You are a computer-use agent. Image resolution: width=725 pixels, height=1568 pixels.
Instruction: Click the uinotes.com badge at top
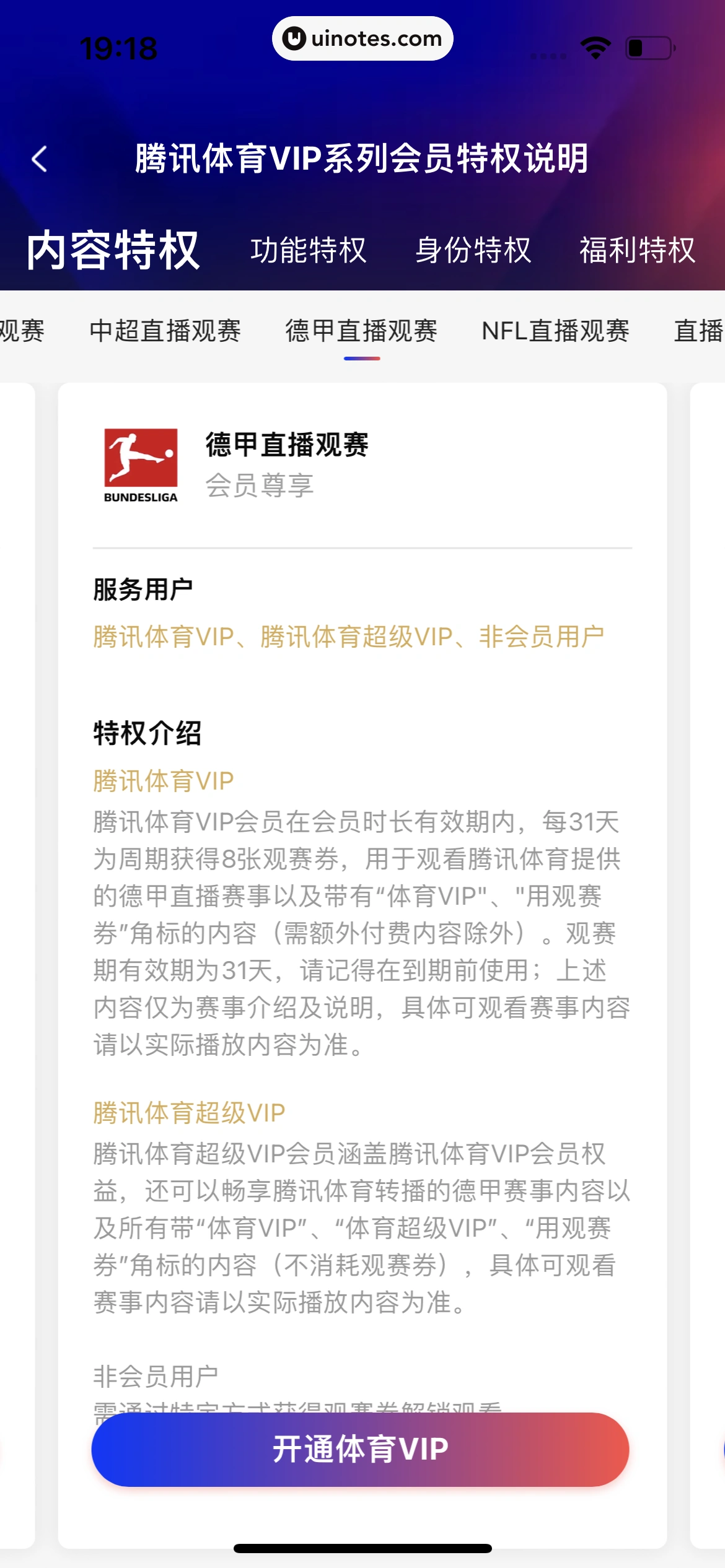(x=362, y=38)
